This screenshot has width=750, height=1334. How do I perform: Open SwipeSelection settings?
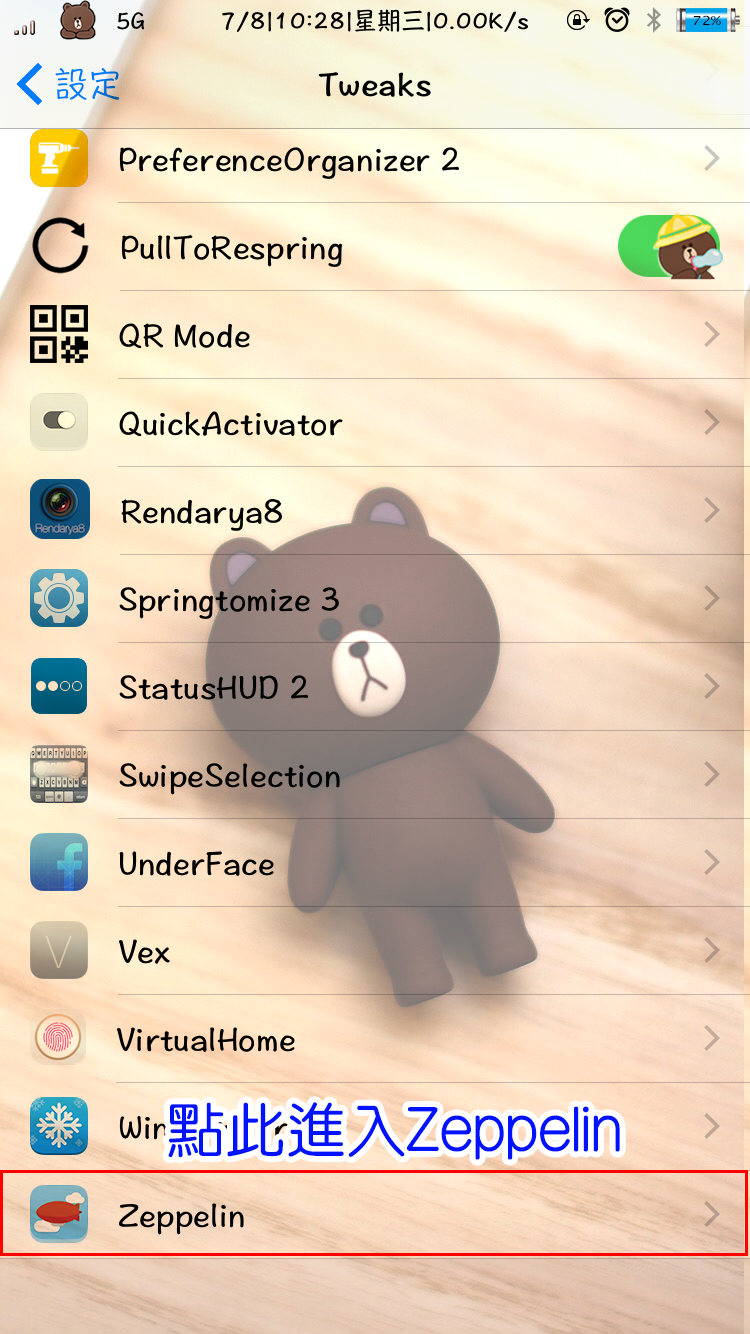[375, 776]
